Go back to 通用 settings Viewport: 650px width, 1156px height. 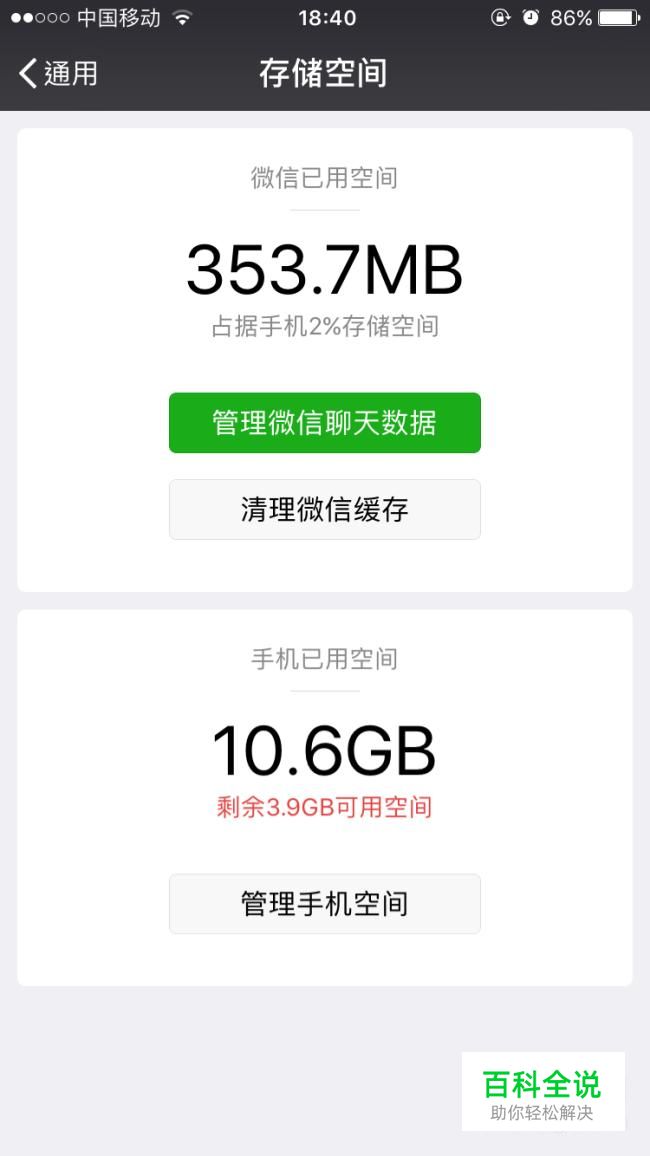click(58, 73)
